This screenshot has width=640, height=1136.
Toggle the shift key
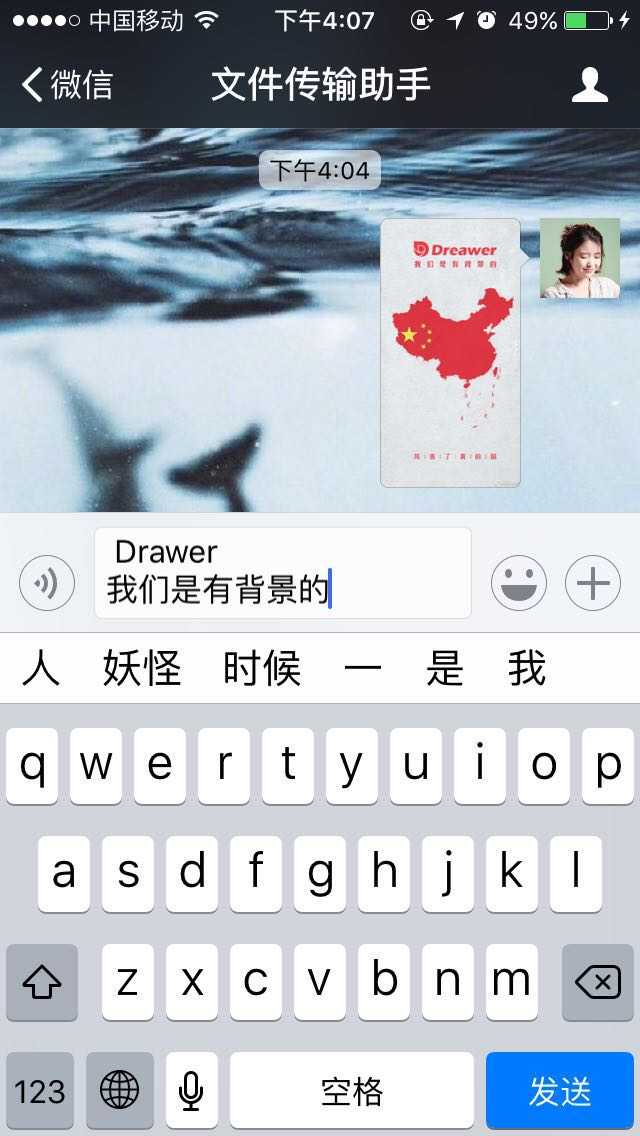click(x=42, y=983)
